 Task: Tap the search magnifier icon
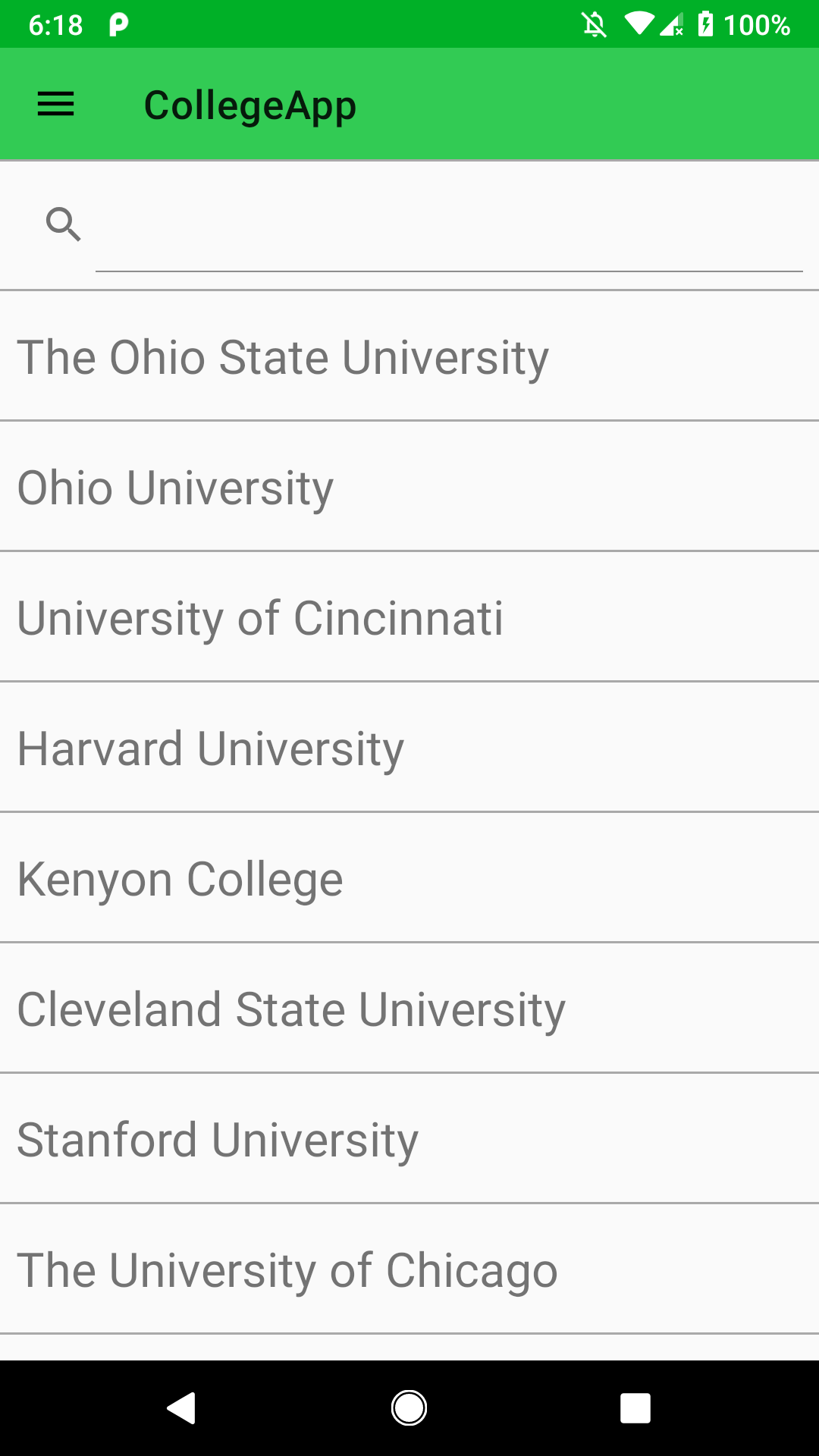pos(63,224)
